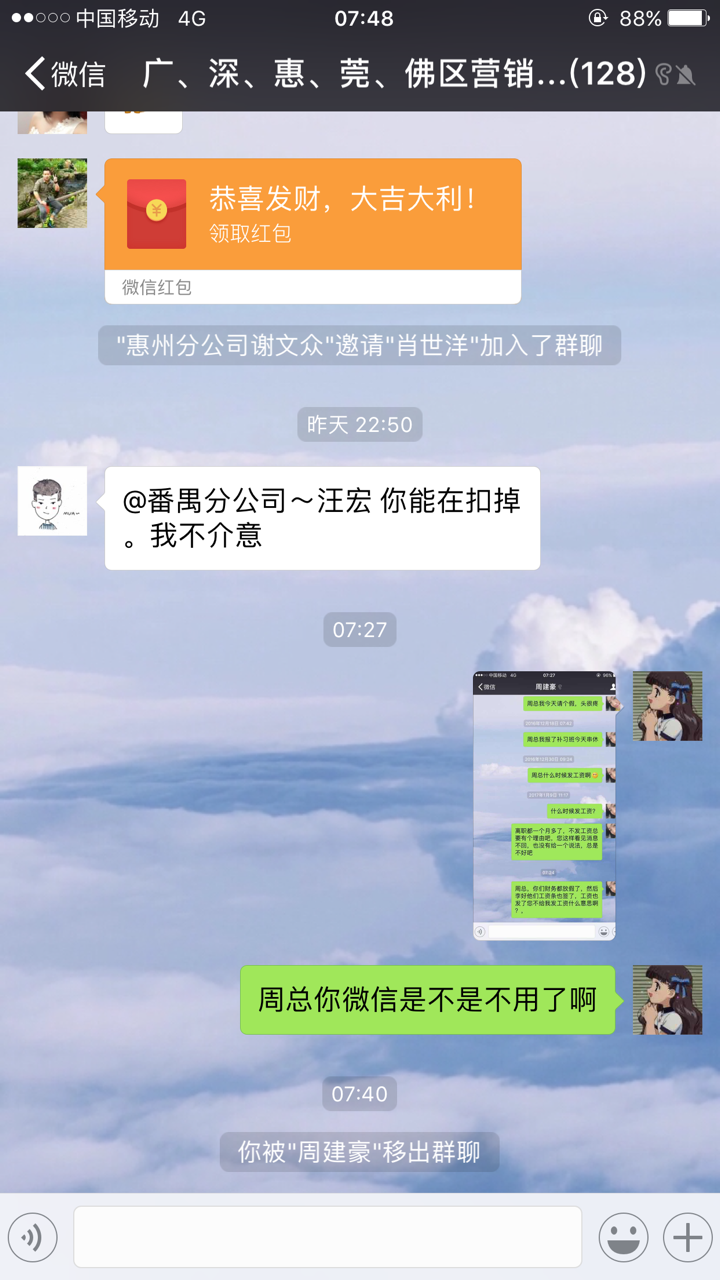This screenshot has width=720, height=1280.
Task: Open the avatar of the 汪宏 mention sender
Action: coord(52,501)
